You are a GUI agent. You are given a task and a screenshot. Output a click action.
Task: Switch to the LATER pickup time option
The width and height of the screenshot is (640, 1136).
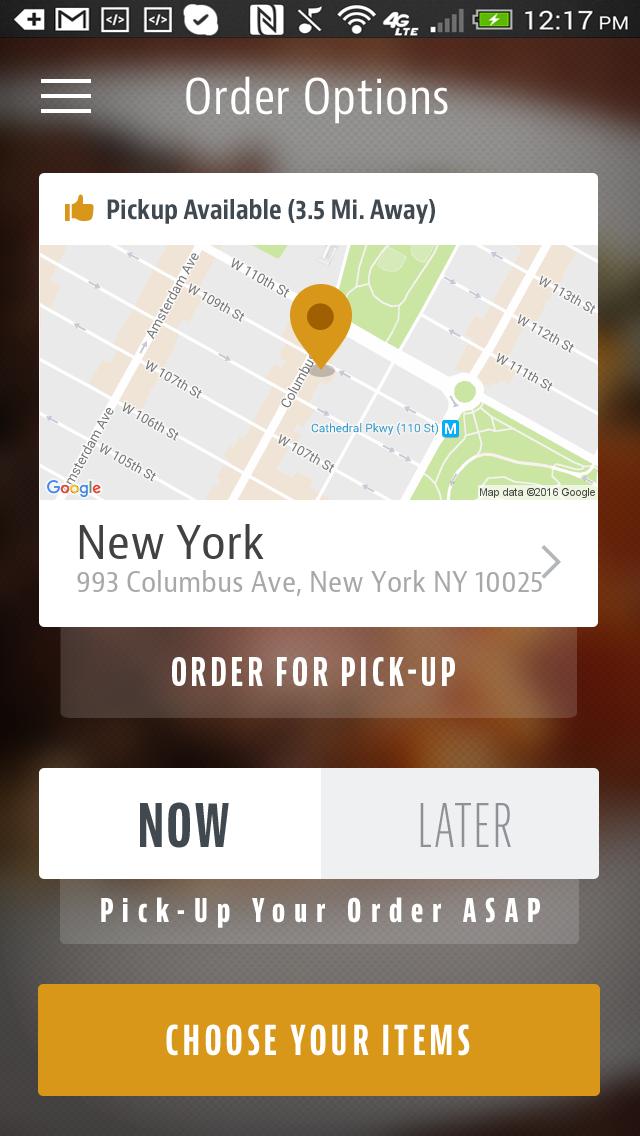(x=461, y=824)
